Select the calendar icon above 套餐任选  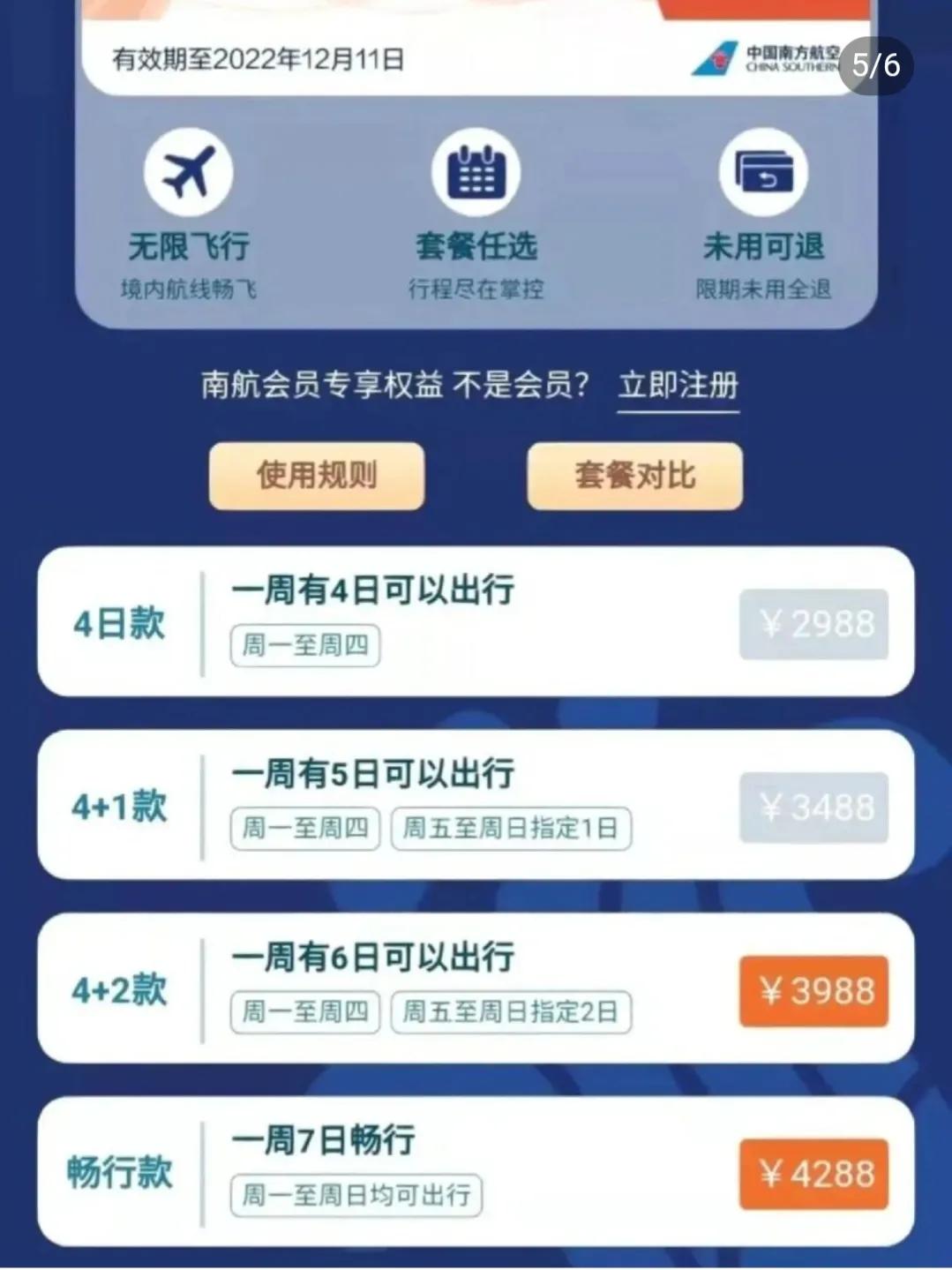click(x=475, y=174)
